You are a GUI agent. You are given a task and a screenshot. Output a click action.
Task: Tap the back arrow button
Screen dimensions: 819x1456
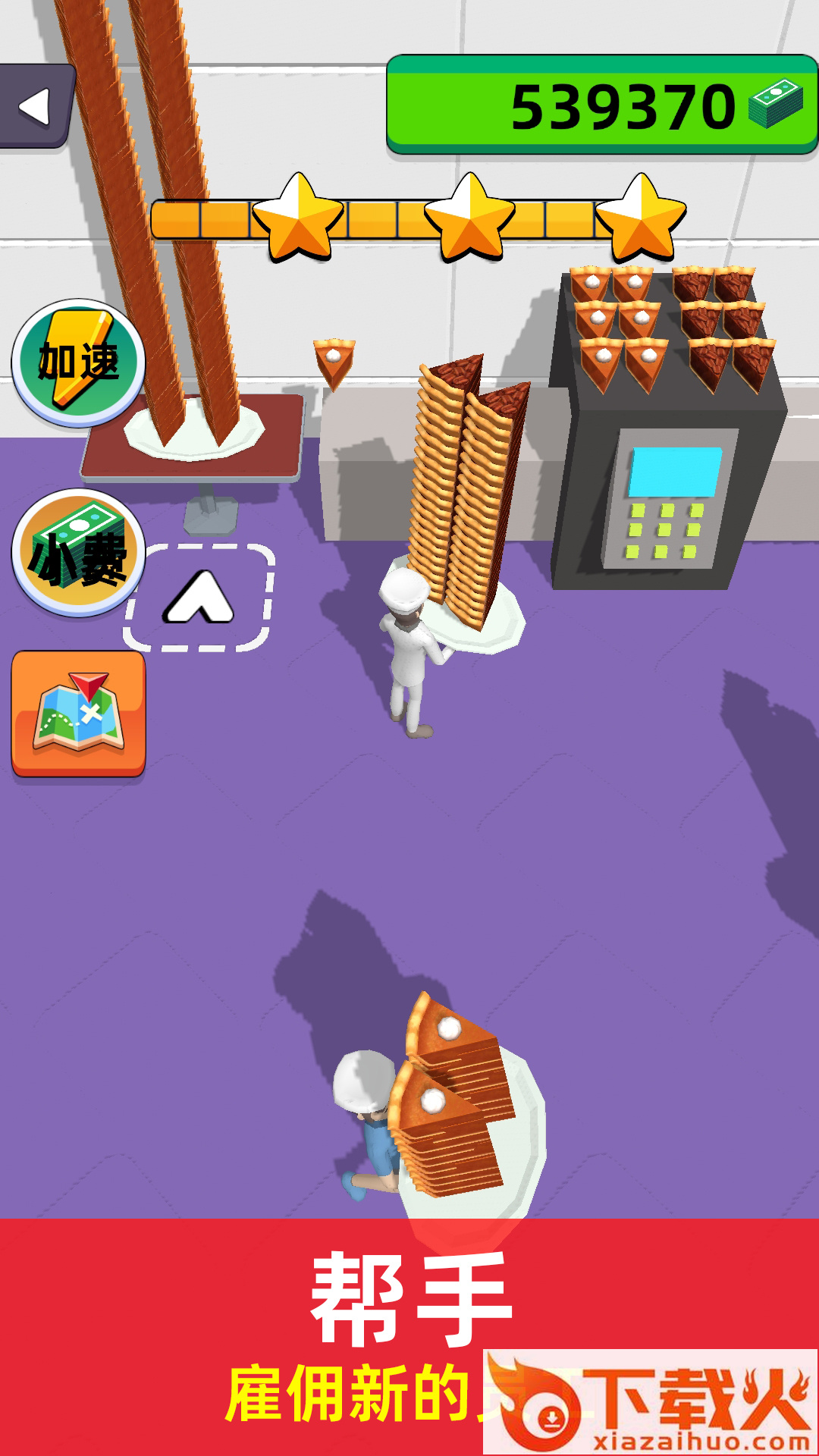34,106
